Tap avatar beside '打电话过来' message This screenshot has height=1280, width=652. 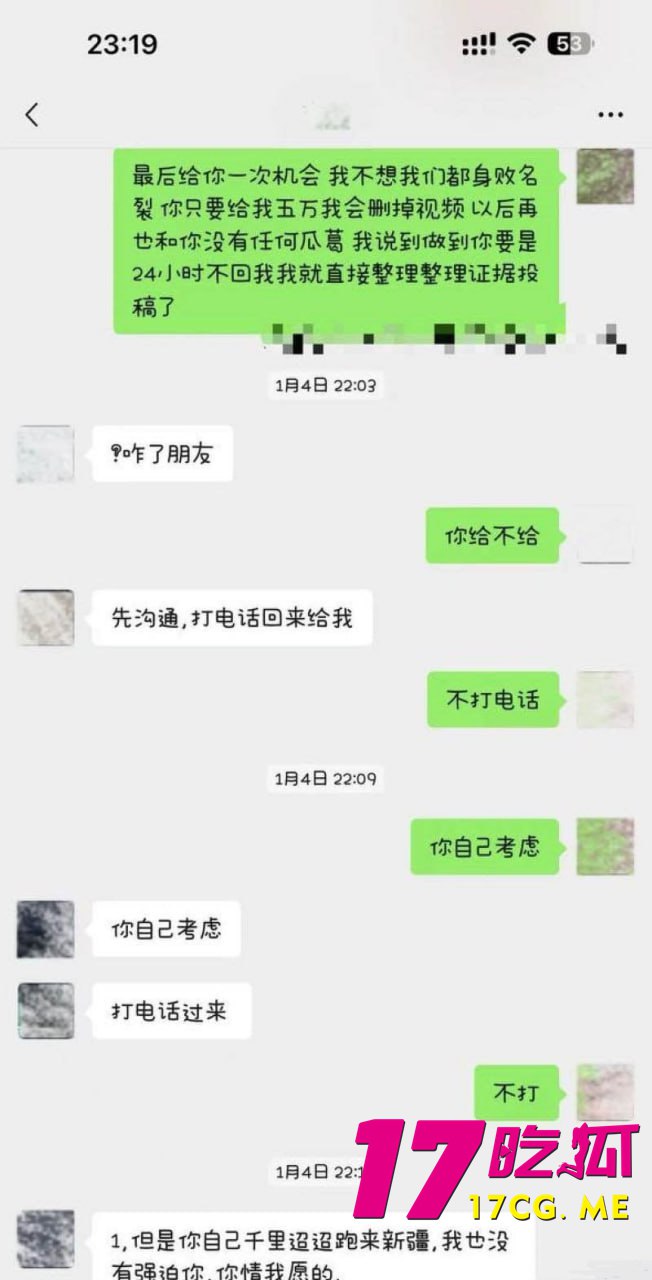[x=45, y=1011]
